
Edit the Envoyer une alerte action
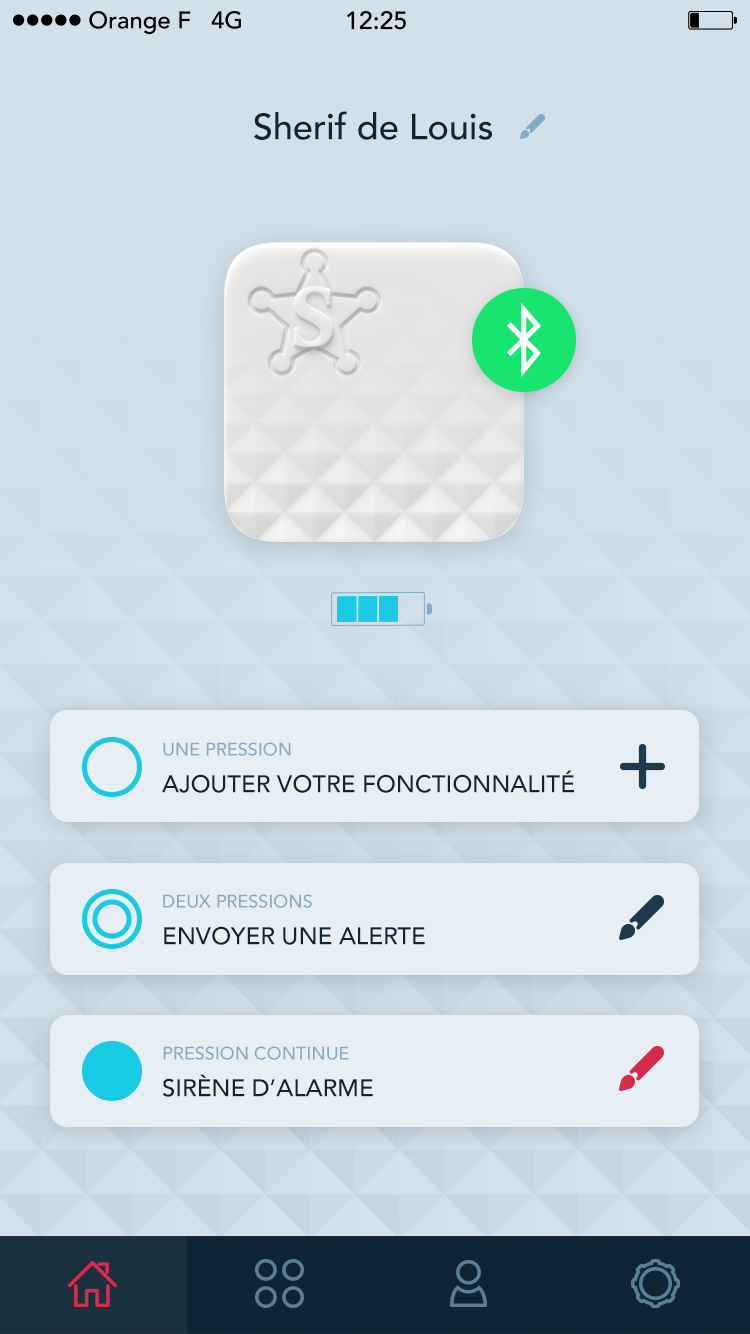click(642, 918)
